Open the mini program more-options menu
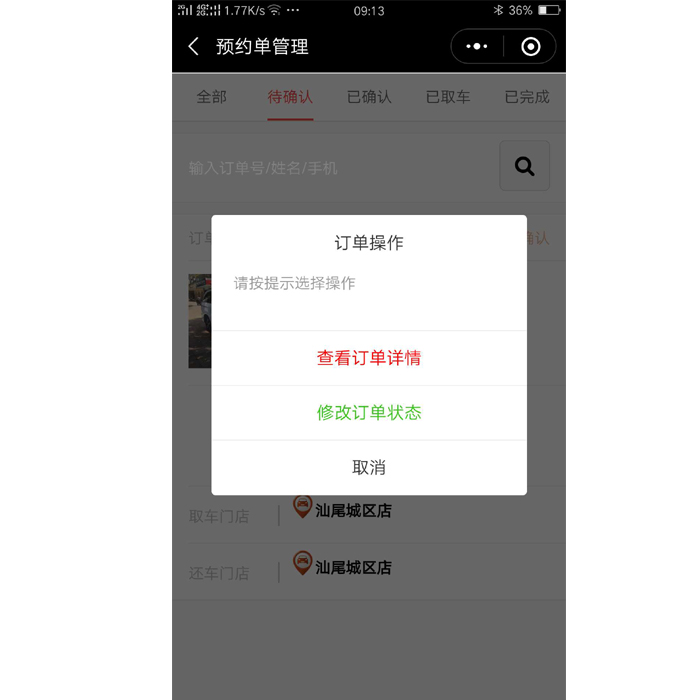700x700 pixels. pos(477,47)
